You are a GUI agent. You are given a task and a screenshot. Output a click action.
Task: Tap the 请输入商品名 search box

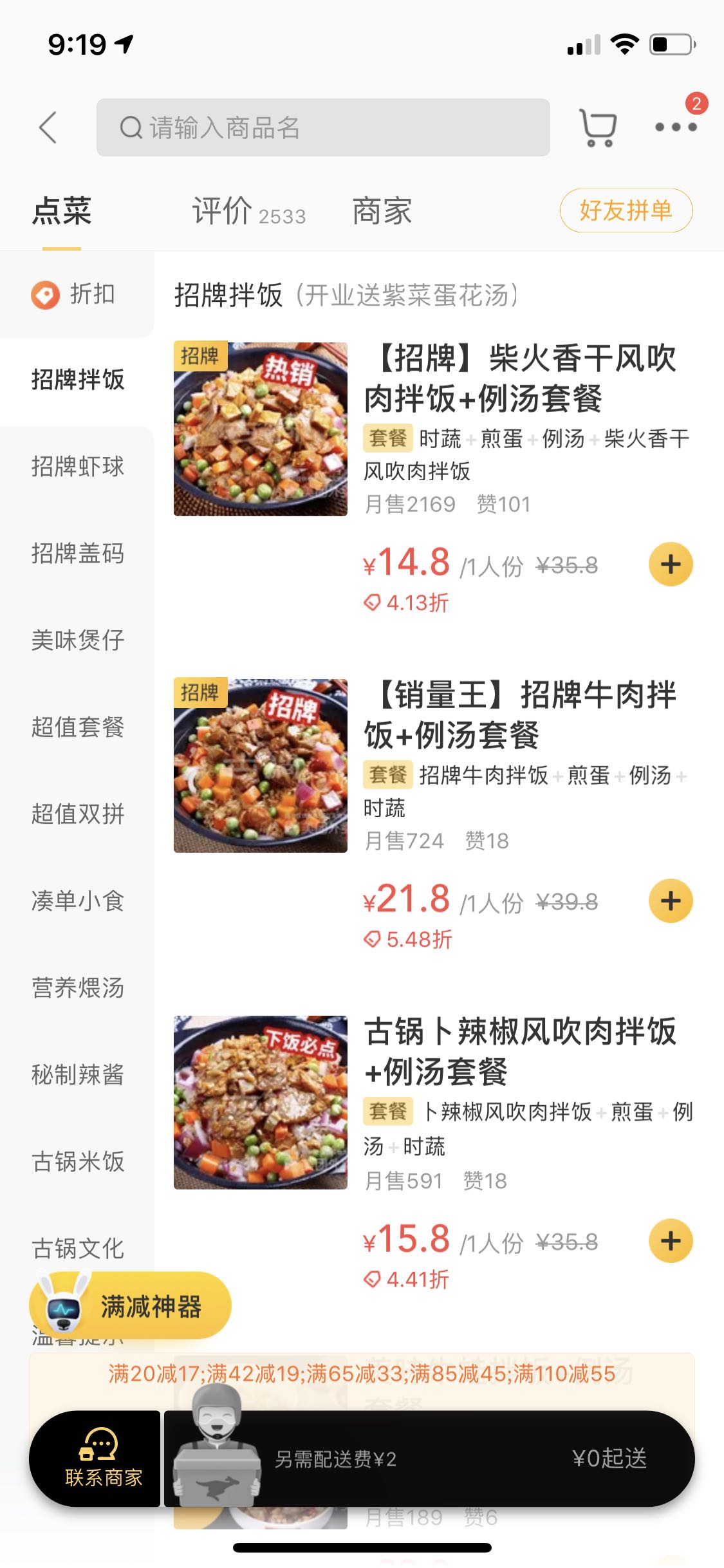tap(323, 127)
